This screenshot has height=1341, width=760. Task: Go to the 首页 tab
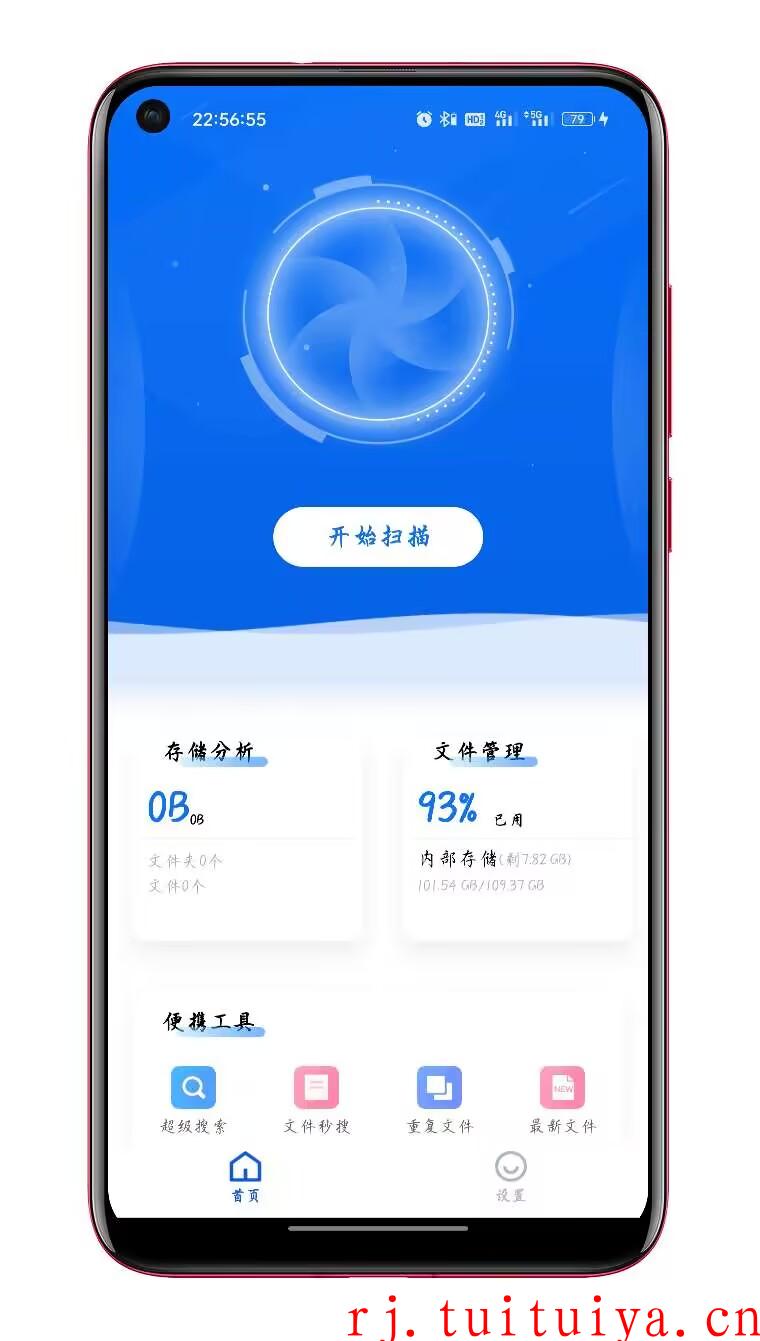(245, 1177)
